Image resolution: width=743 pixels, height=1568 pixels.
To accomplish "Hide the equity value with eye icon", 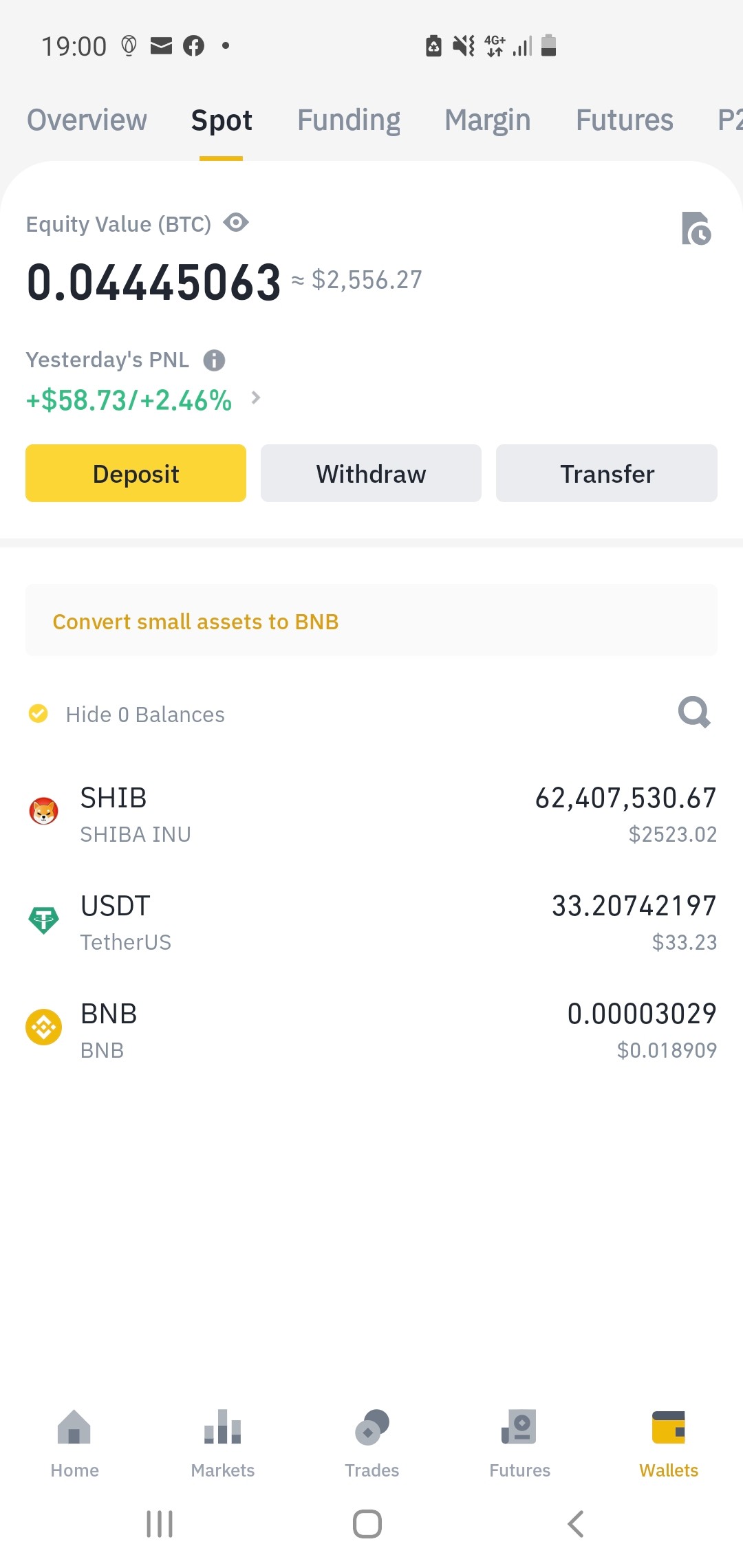I will (x=236, y=223).
